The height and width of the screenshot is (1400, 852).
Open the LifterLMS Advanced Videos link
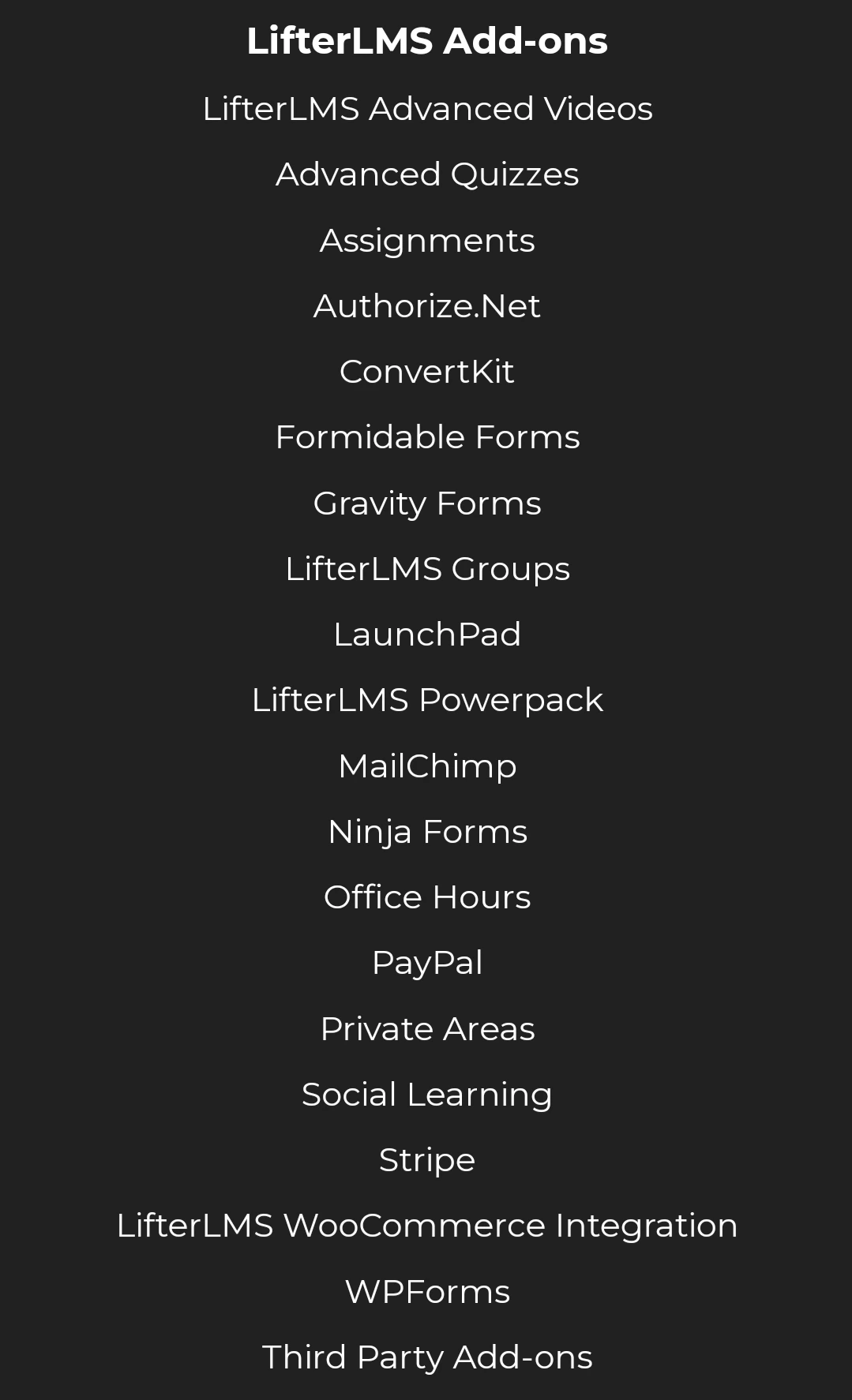click(427, 109)
